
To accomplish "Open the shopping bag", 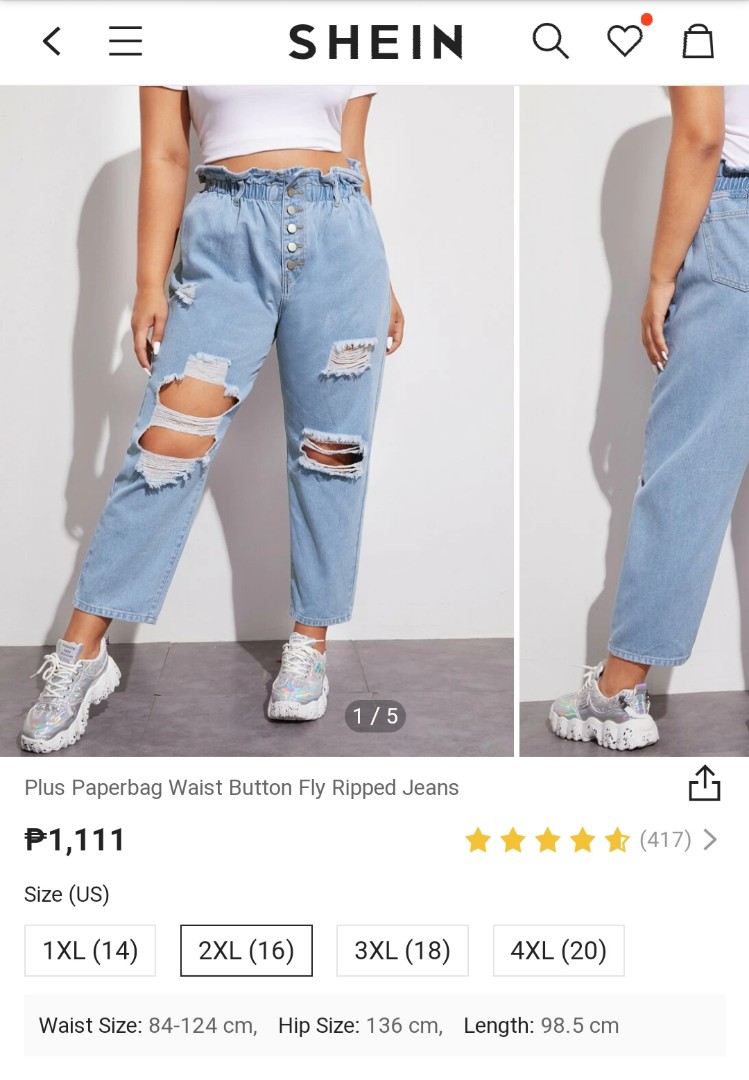I will tap(698, 42).
